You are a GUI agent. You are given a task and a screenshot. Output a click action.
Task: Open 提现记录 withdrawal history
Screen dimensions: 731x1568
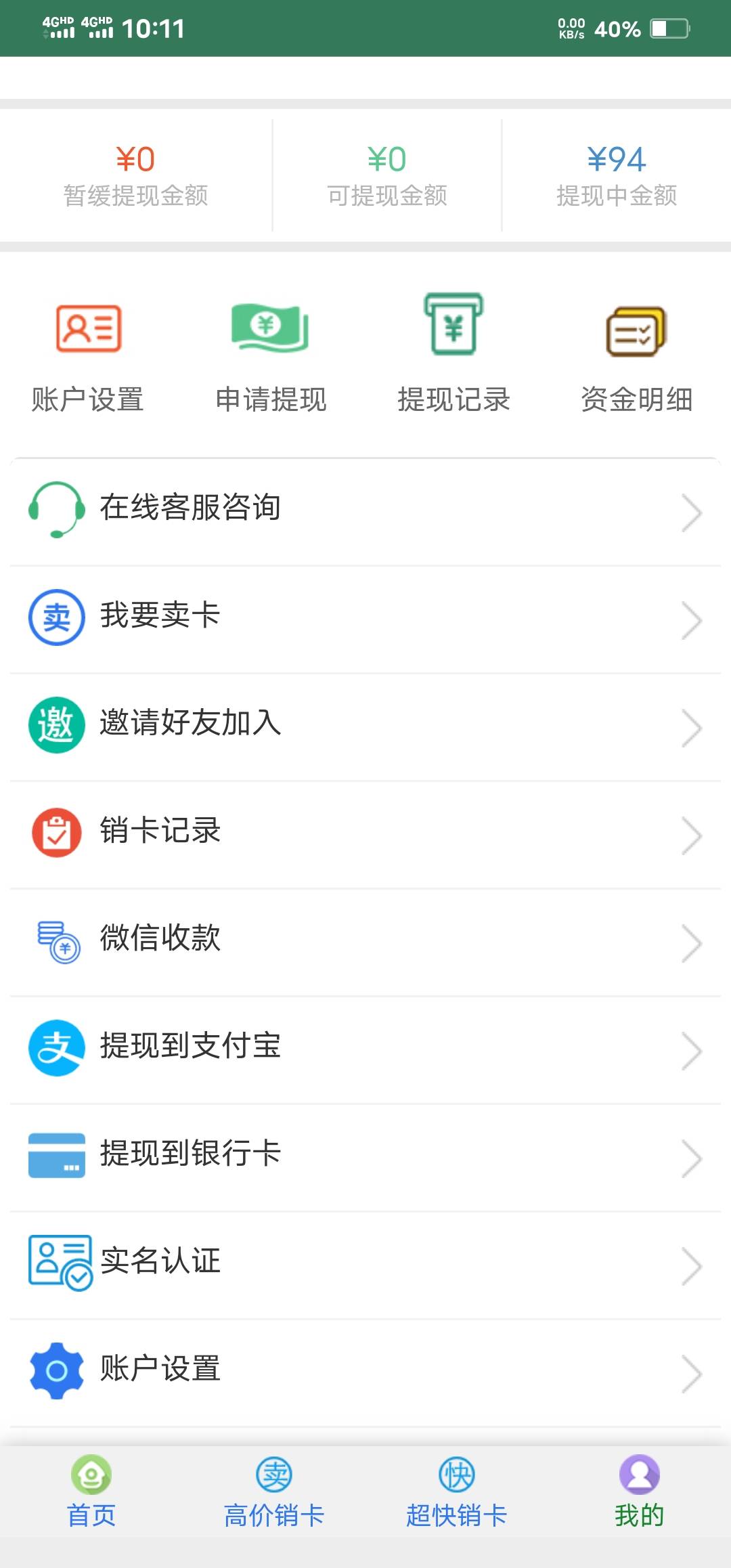(x=453, y=355)
